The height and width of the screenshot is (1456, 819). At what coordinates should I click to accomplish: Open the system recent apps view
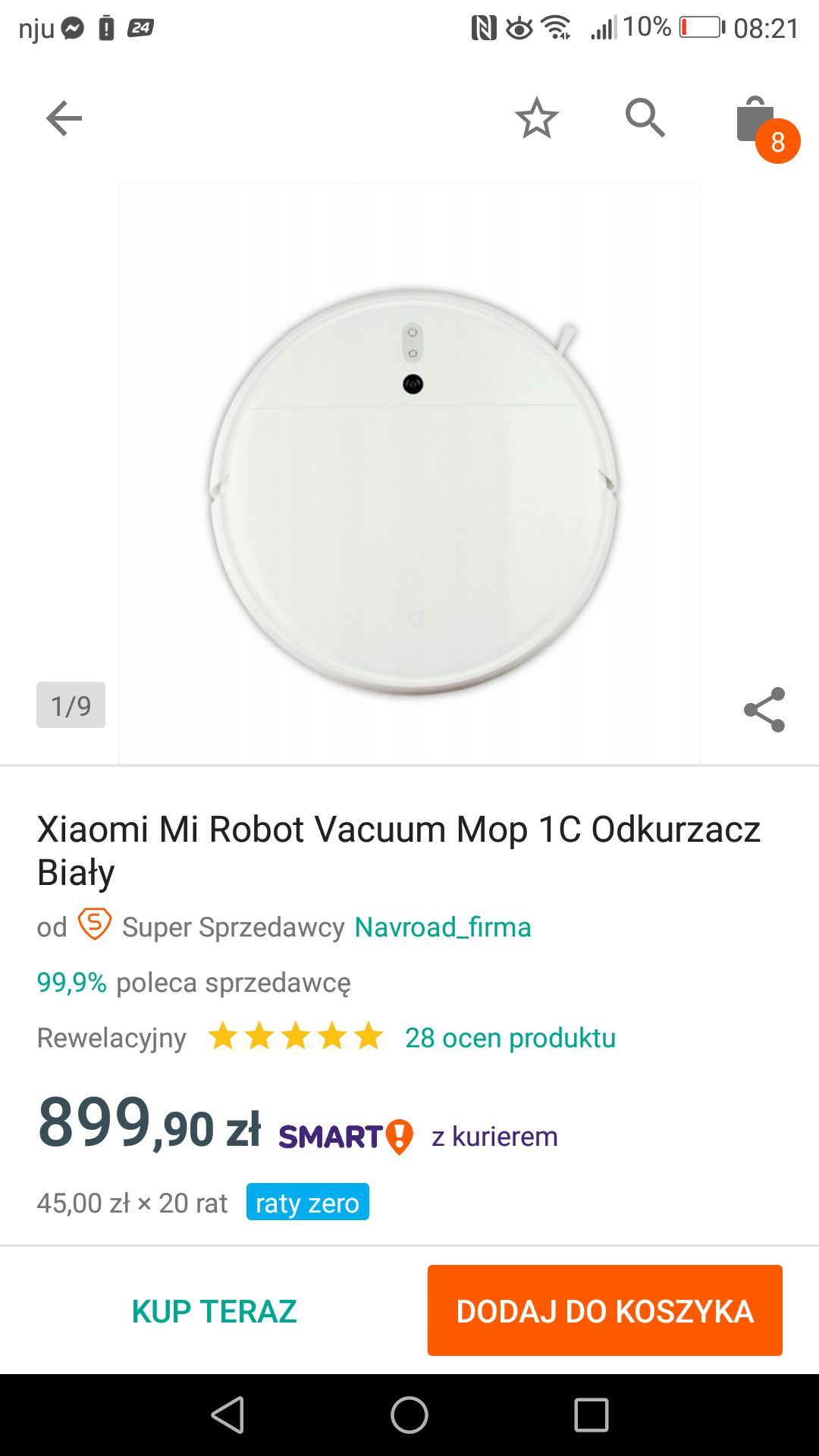point(591,1415)
